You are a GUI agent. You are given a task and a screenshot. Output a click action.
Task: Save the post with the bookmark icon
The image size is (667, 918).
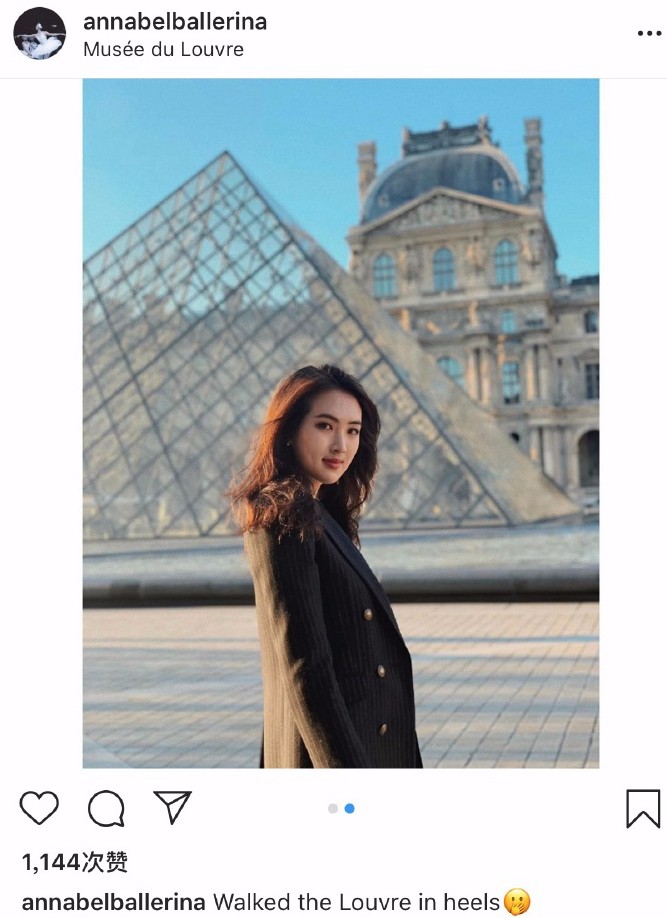tap(643, 808)
